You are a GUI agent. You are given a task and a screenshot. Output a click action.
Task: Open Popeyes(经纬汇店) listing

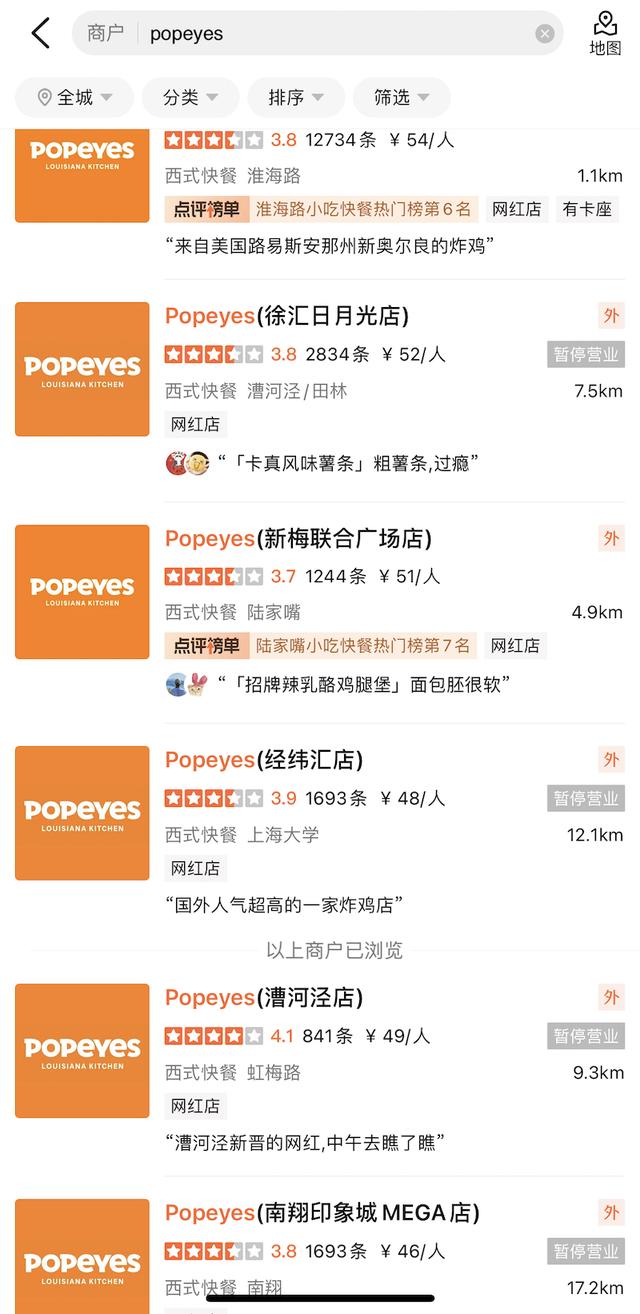[x=320, y=831]
